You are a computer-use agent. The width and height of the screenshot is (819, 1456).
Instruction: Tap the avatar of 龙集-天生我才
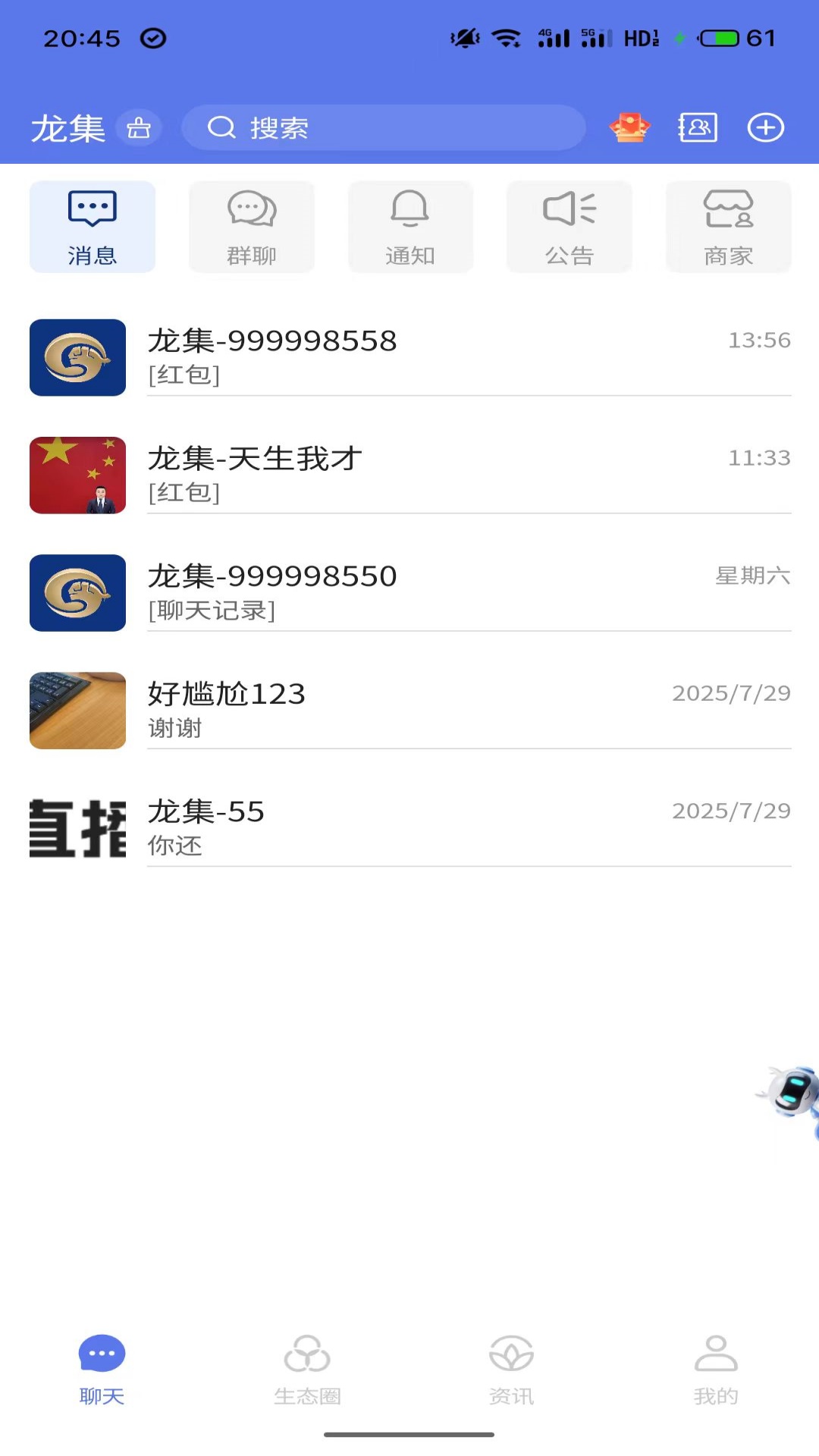point(77,475)
